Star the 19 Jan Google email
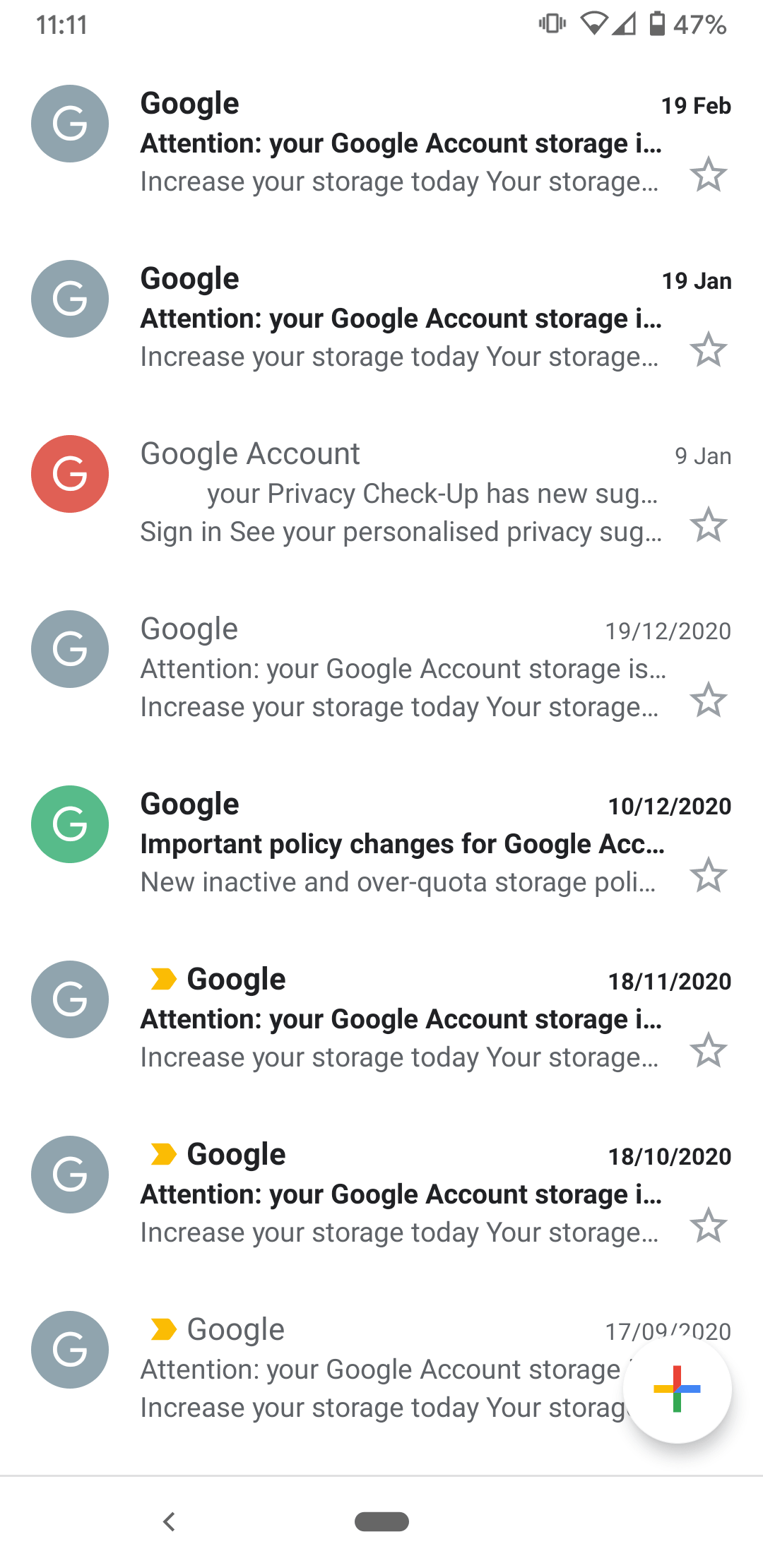Screen dimensions: 763x1568 pos(708,350)
